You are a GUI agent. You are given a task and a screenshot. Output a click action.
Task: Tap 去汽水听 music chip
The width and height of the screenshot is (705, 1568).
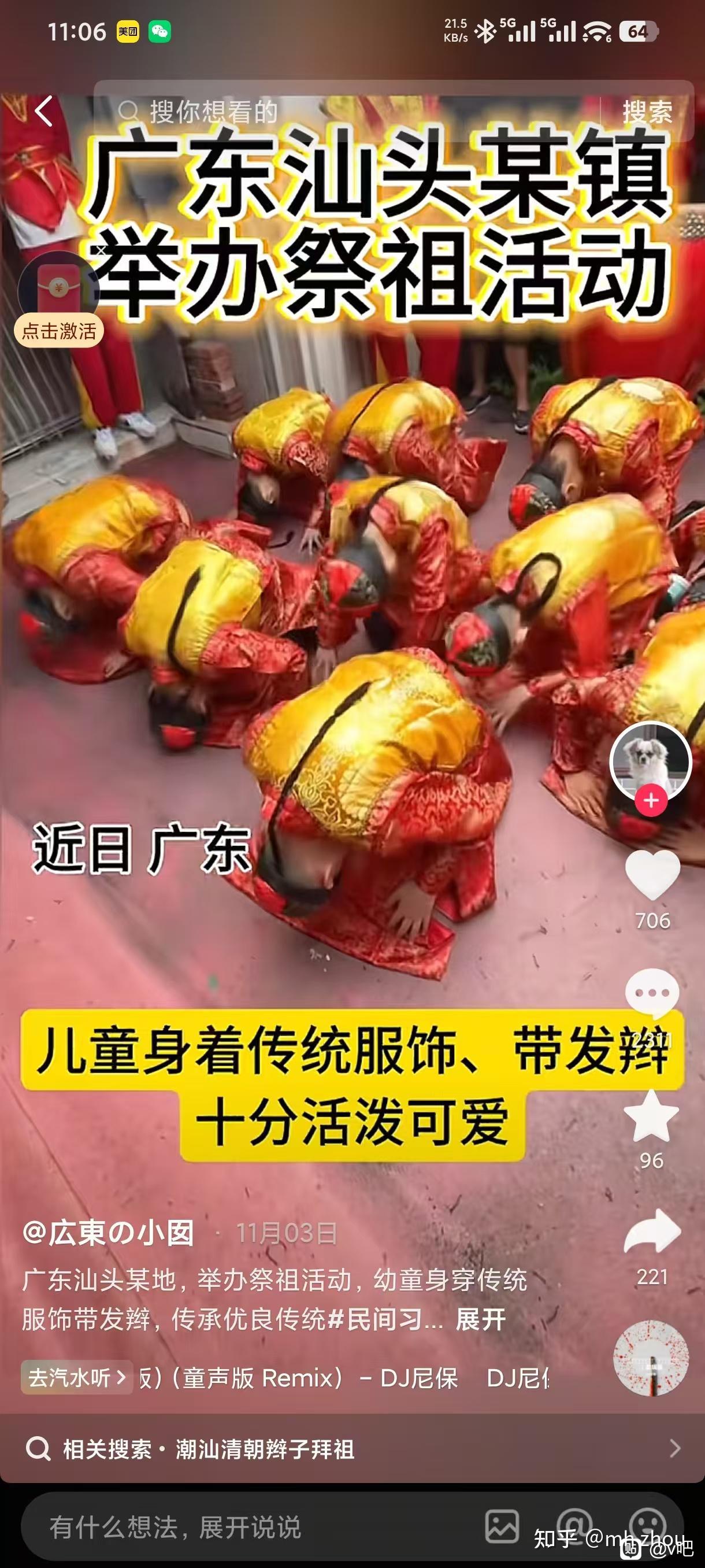[77, 1377]
